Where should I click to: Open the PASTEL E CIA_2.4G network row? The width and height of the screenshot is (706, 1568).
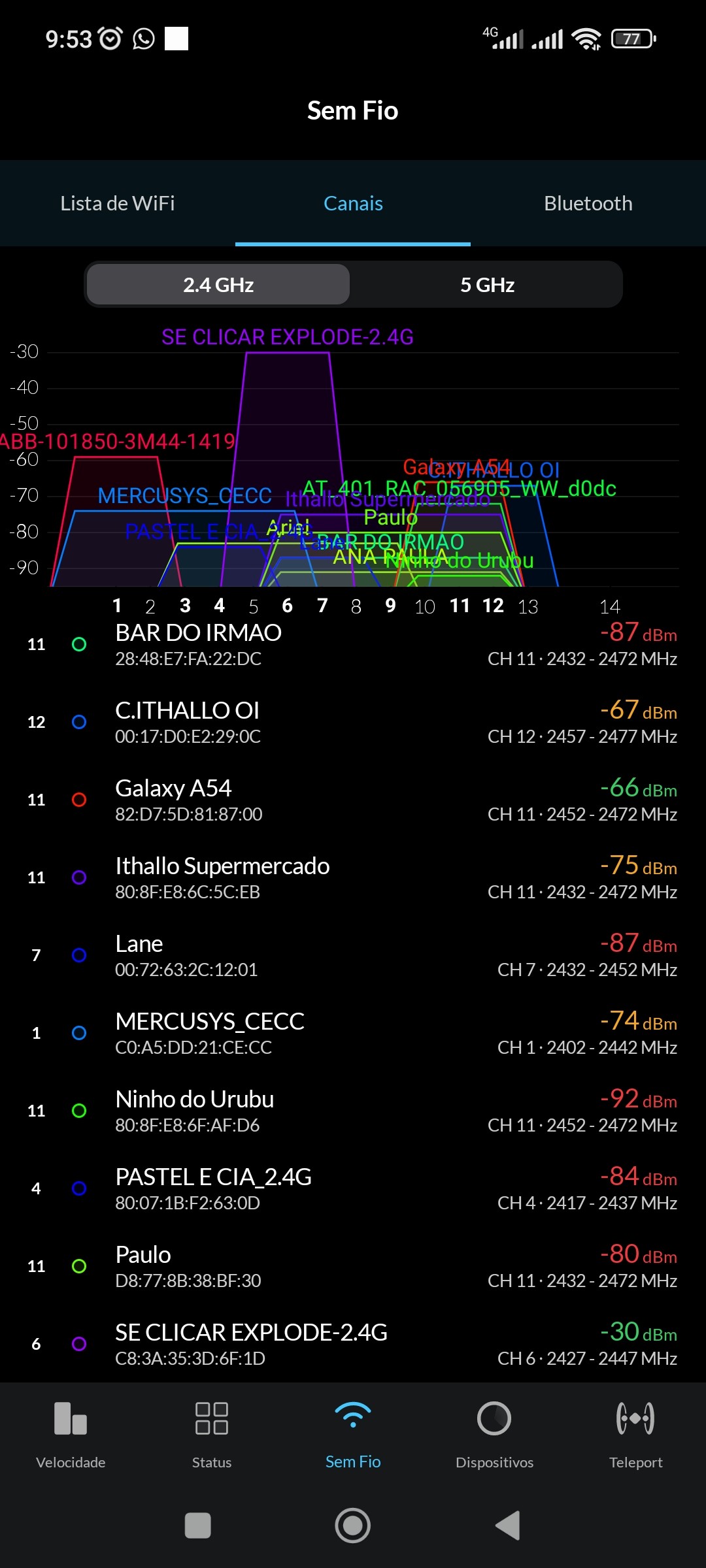(x=353, y=1189)
